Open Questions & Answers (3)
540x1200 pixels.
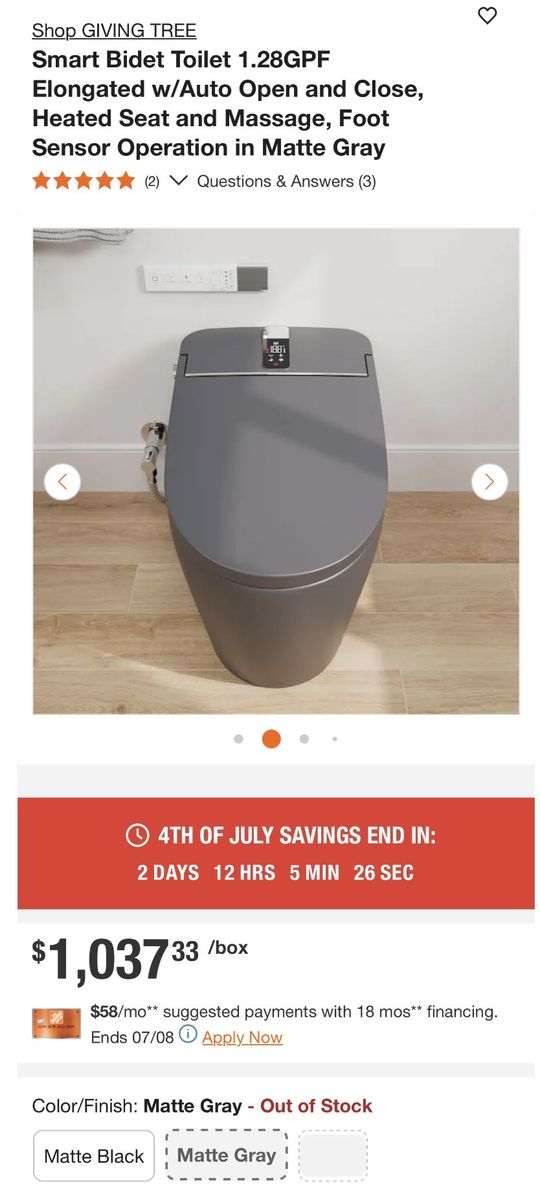click(286, 181)
